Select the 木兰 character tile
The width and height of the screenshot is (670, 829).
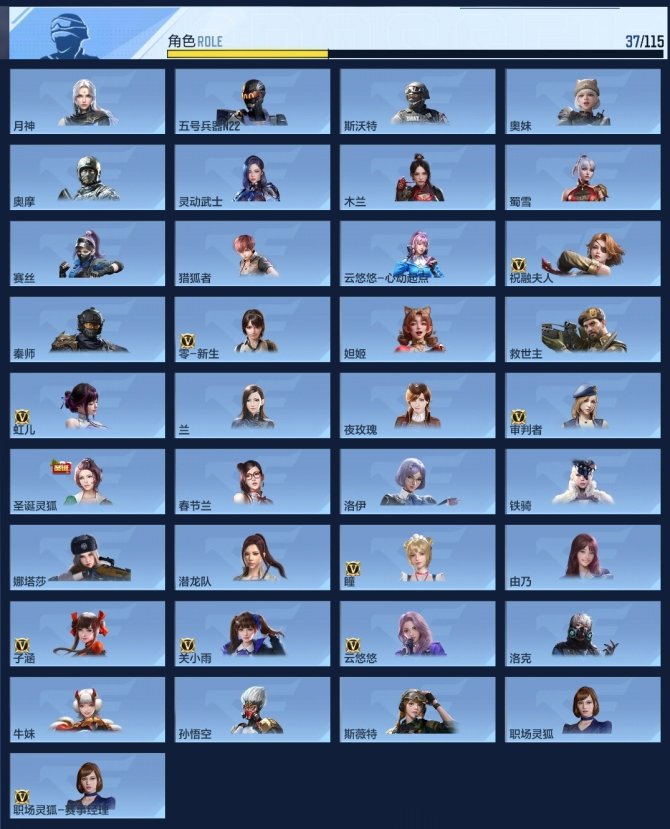pos(417,177)
